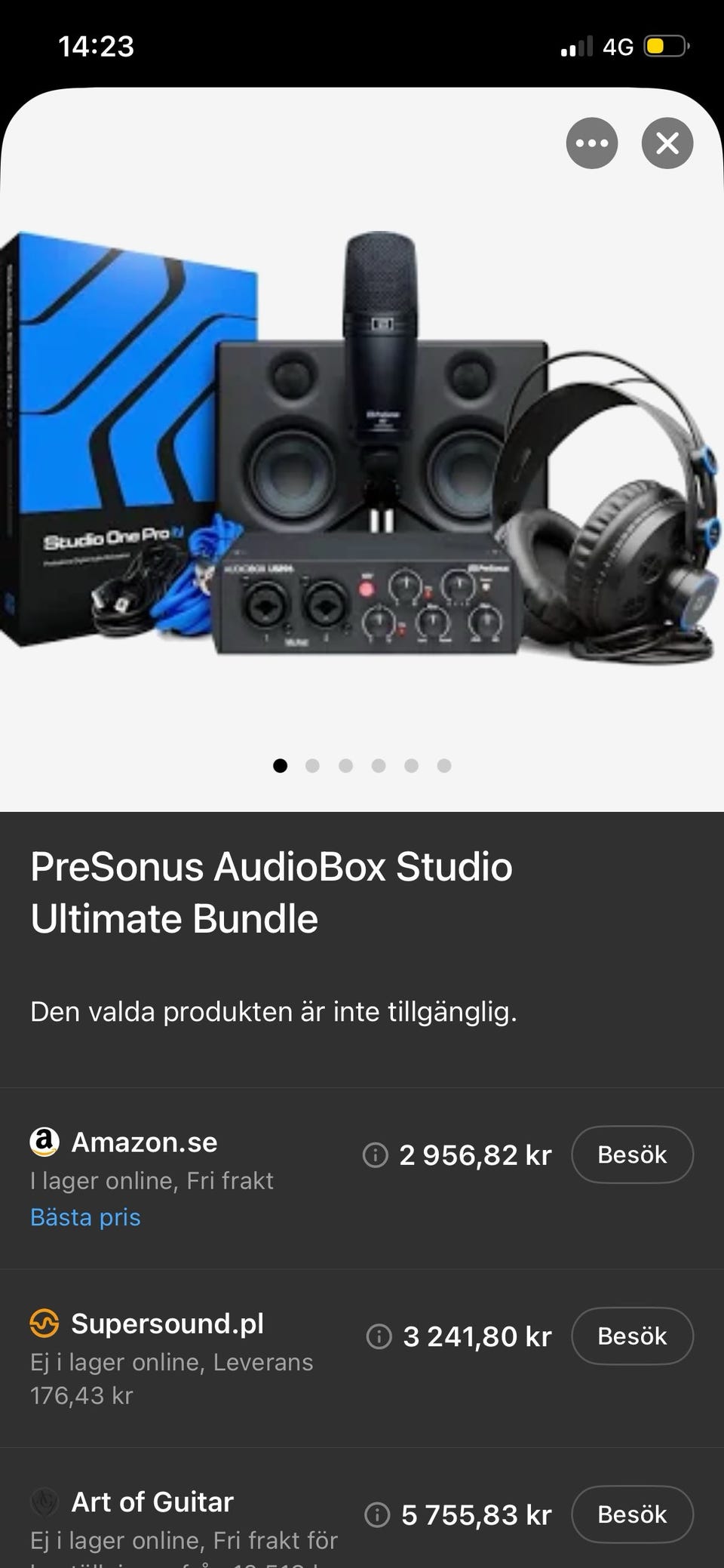Visit the Amazon.se offer
724x1568 pixels.
click(x=632, y=1154)
